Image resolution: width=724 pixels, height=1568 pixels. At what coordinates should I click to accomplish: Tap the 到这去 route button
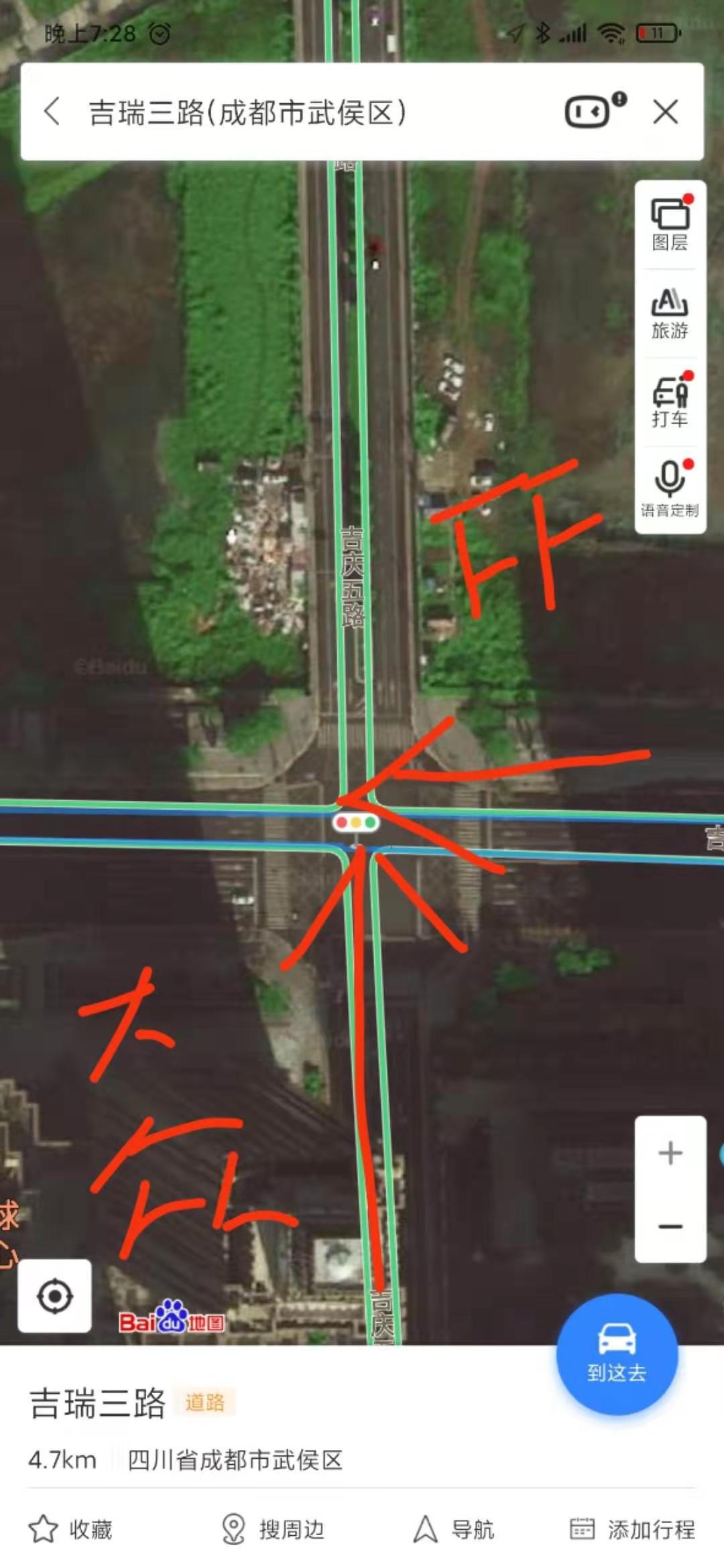click(x=617, y=1354)
